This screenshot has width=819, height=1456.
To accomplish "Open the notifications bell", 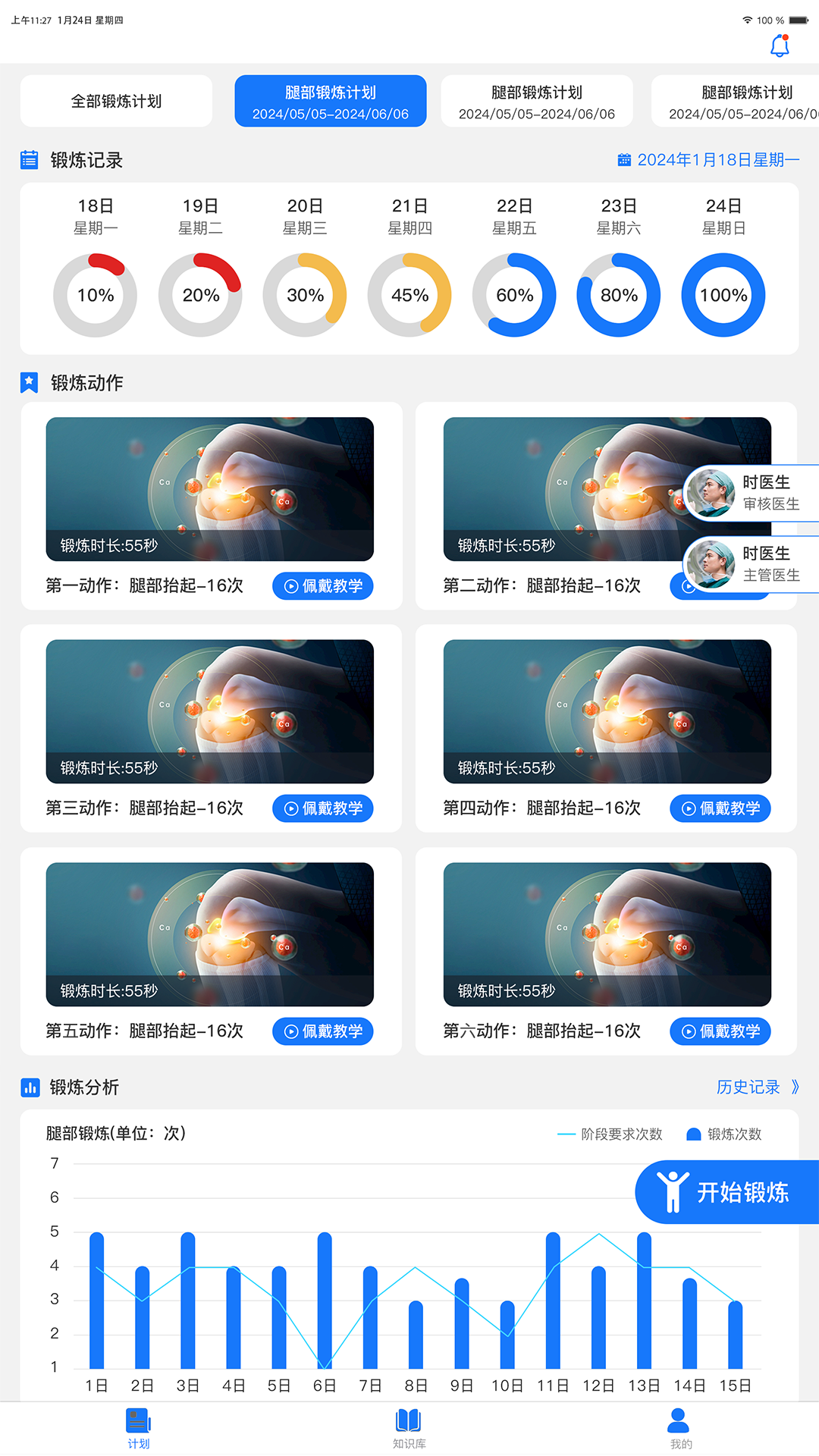I will [x=780, y=46].
